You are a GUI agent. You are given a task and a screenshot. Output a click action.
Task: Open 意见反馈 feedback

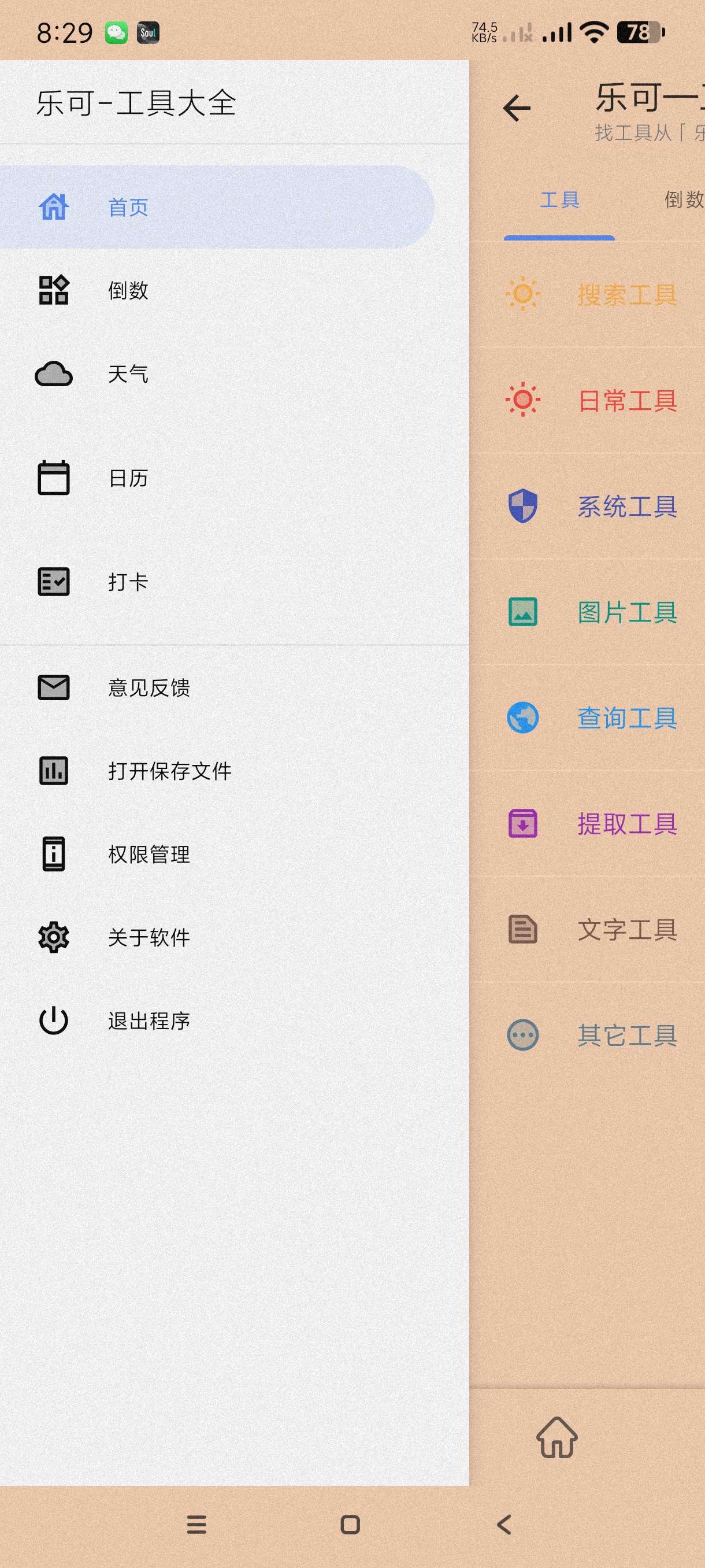149,688
